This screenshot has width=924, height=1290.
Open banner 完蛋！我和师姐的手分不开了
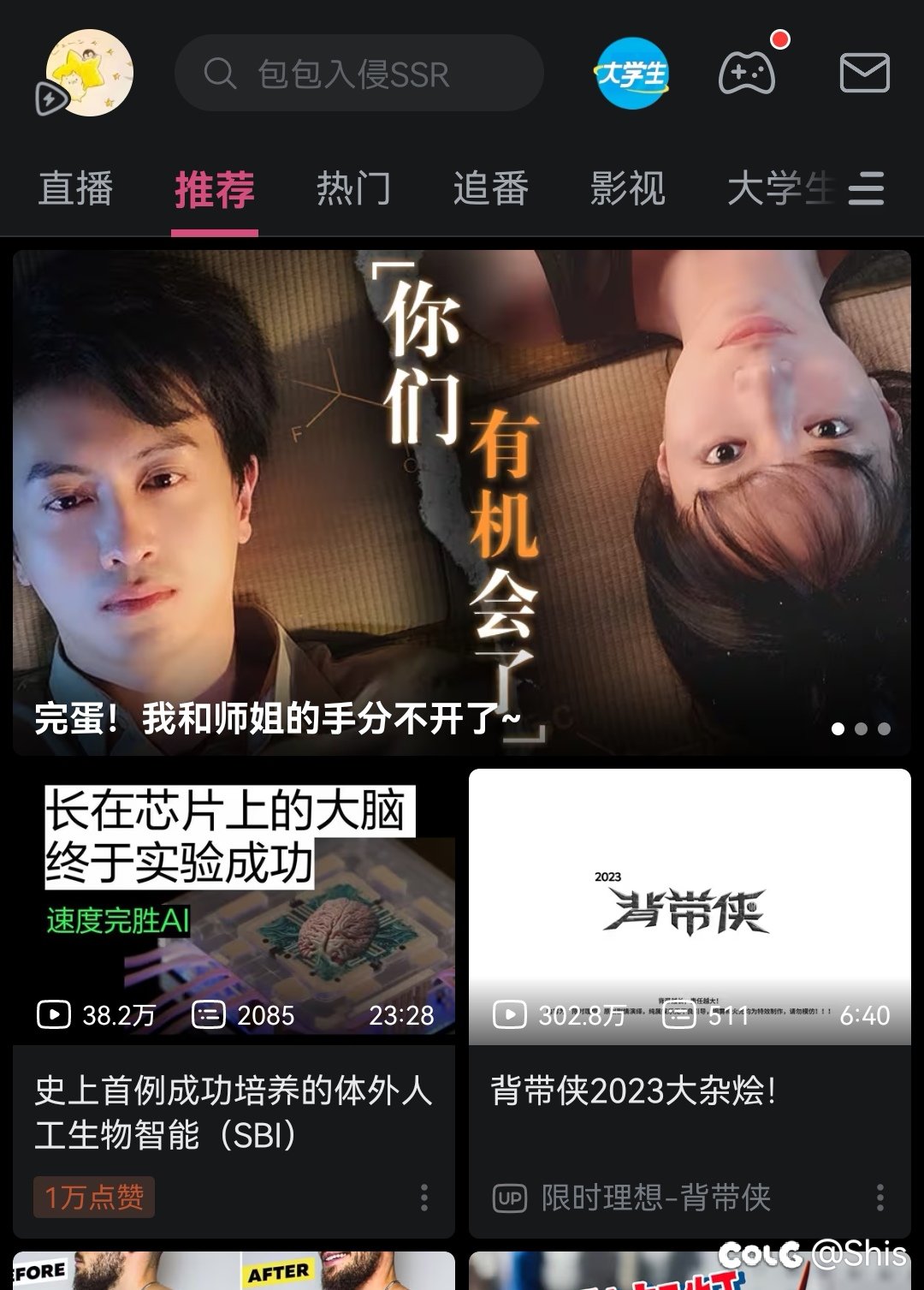point(461,502)
